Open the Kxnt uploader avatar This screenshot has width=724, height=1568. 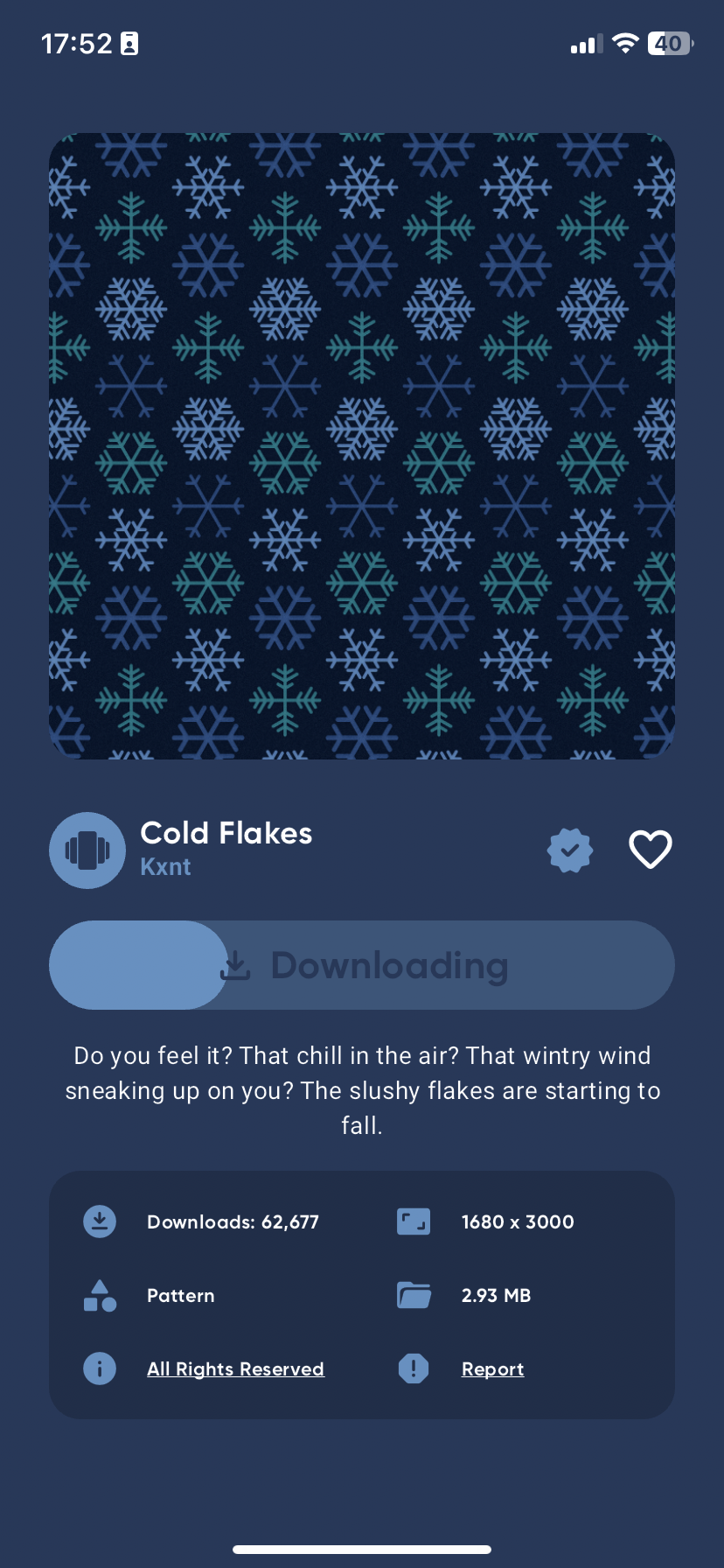click(87, 850)
